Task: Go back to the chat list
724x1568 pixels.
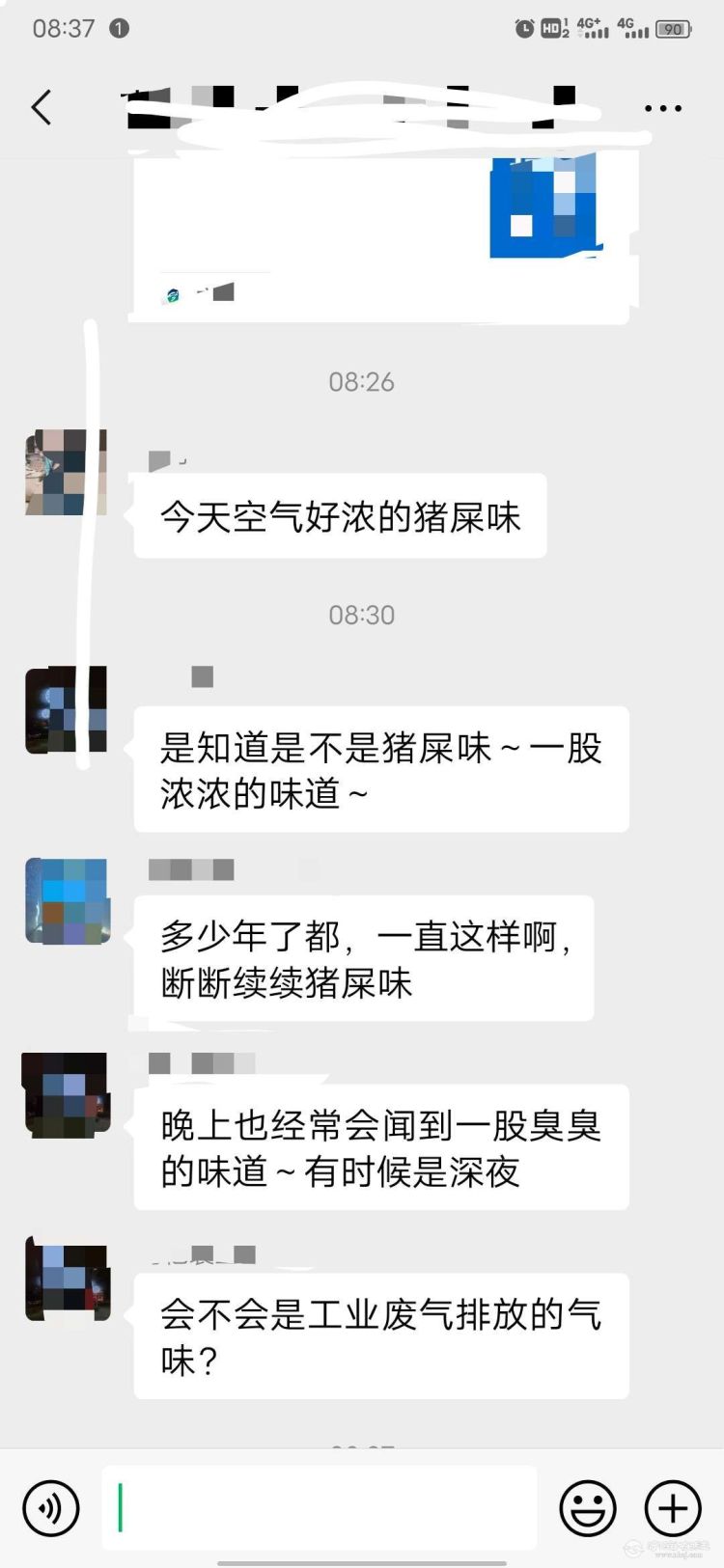Action: click(41, 107)
